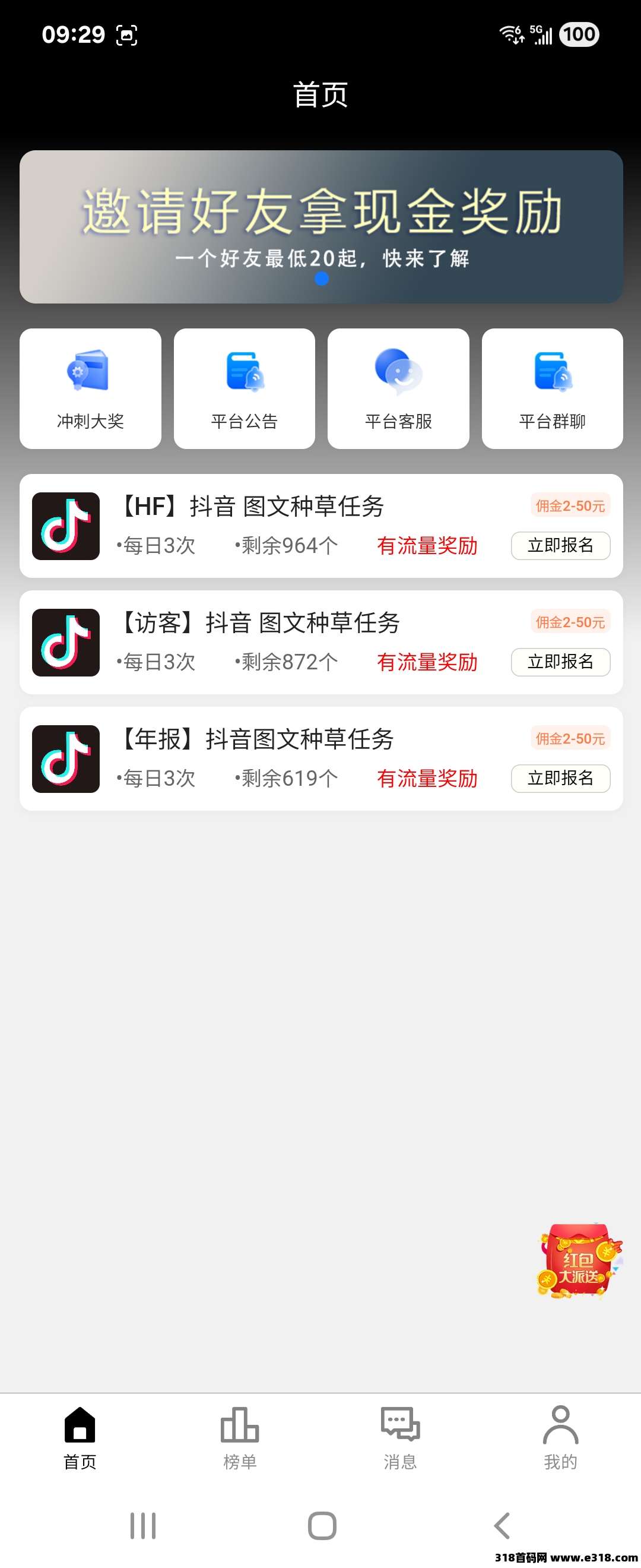Contact 平台客服 support
The height and width of the screenshot is (1568, 641).
pos(398,388)
